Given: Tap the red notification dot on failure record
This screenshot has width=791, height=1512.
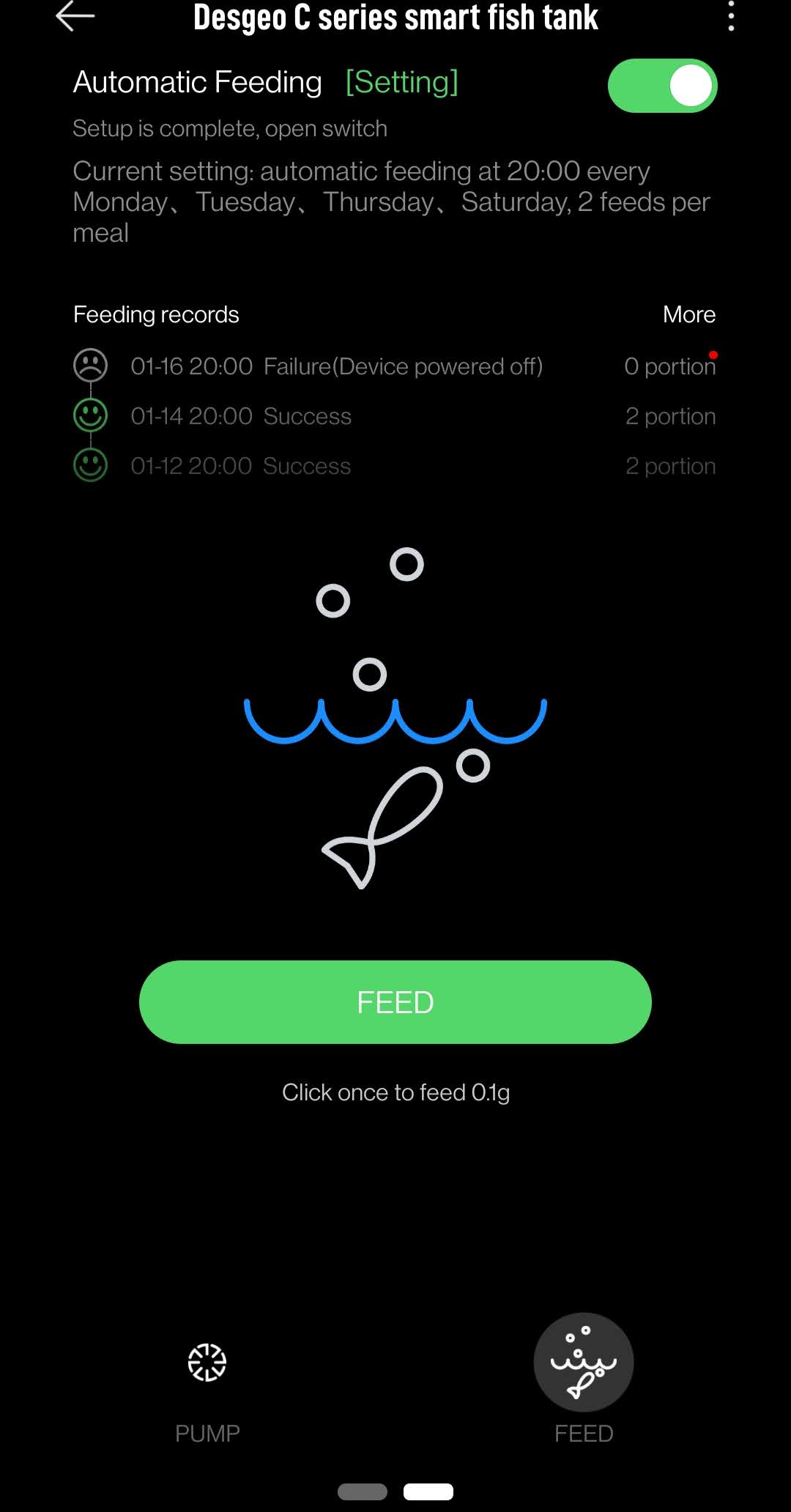Looking at the screenshot, I should 712,355.
